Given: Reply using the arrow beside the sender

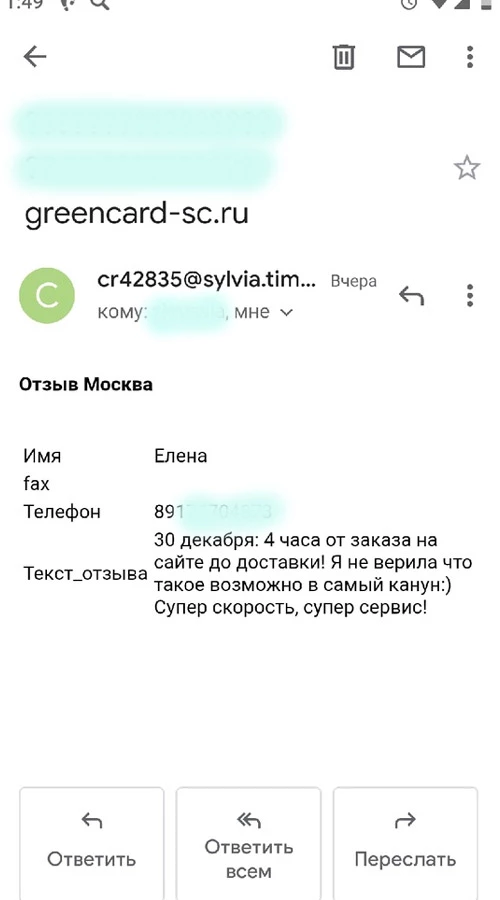Looking at the screenshot, I should point(411,296).
